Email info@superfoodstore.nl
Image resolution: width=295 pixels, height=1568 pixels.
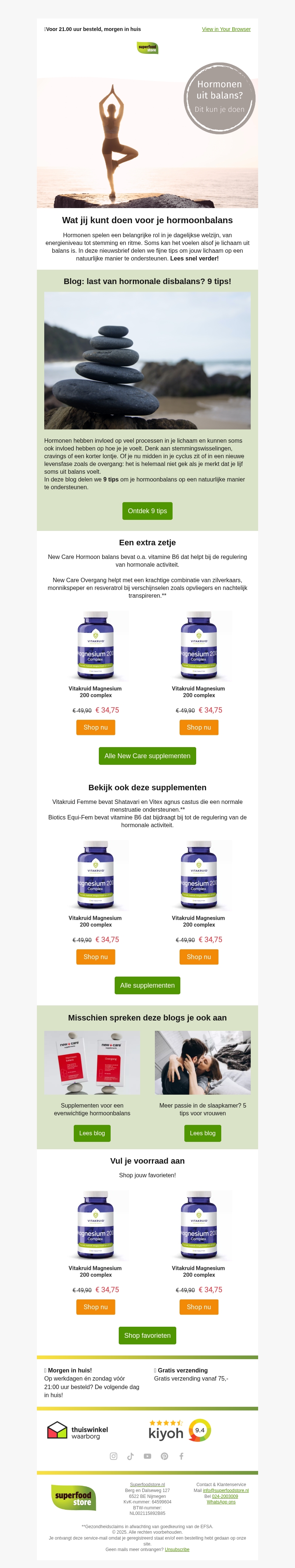tap(226, 1490)
